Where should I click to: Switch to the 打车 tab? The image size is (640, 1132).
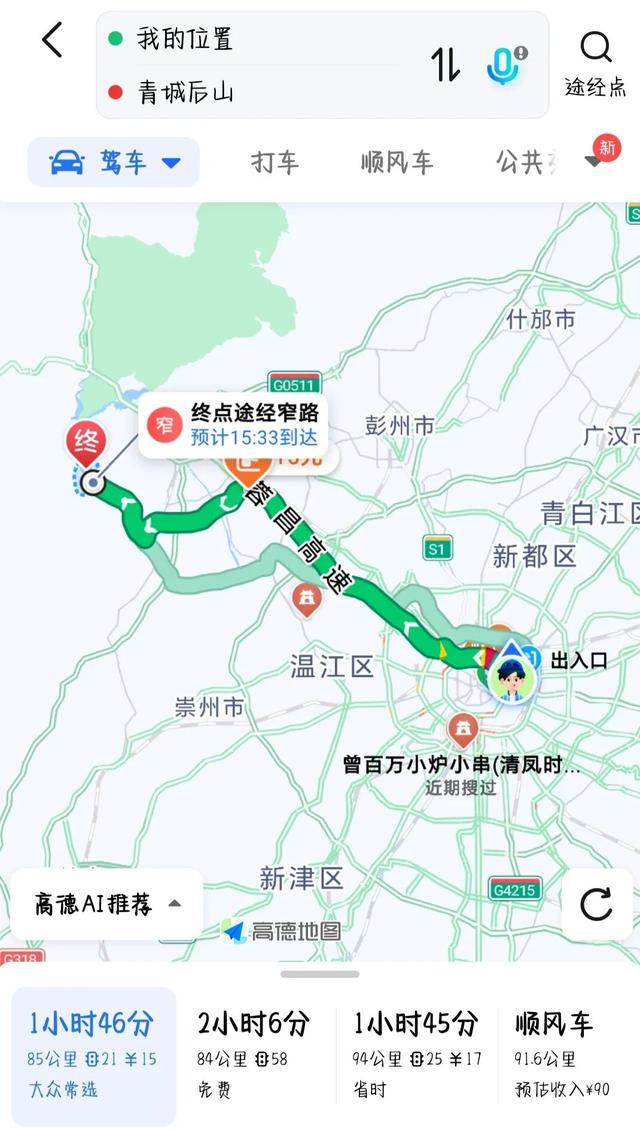(x=275, y=162)
